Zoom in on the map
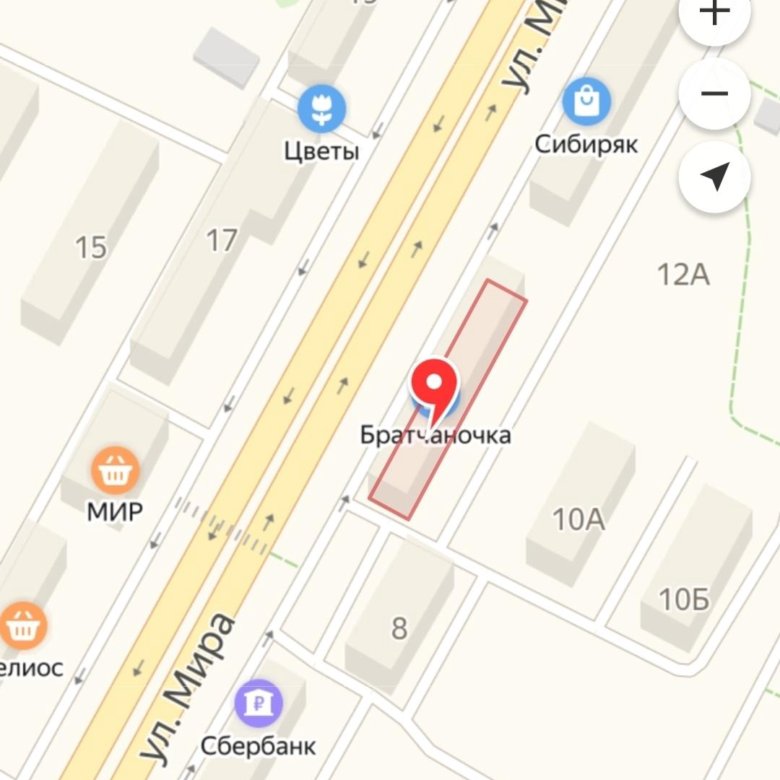The width and height of the screenshot is (780, 780). pyautogui.click(x=714, y=14)
